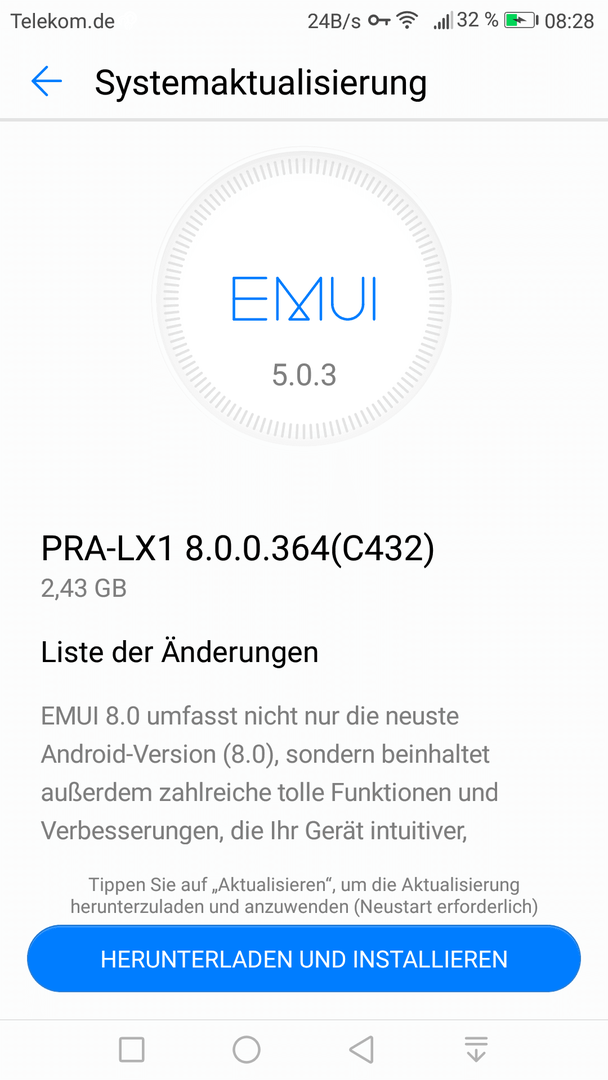Open recent apps from navigation bar
This screenshot has height=1080, width=608.
(132, 1049)
